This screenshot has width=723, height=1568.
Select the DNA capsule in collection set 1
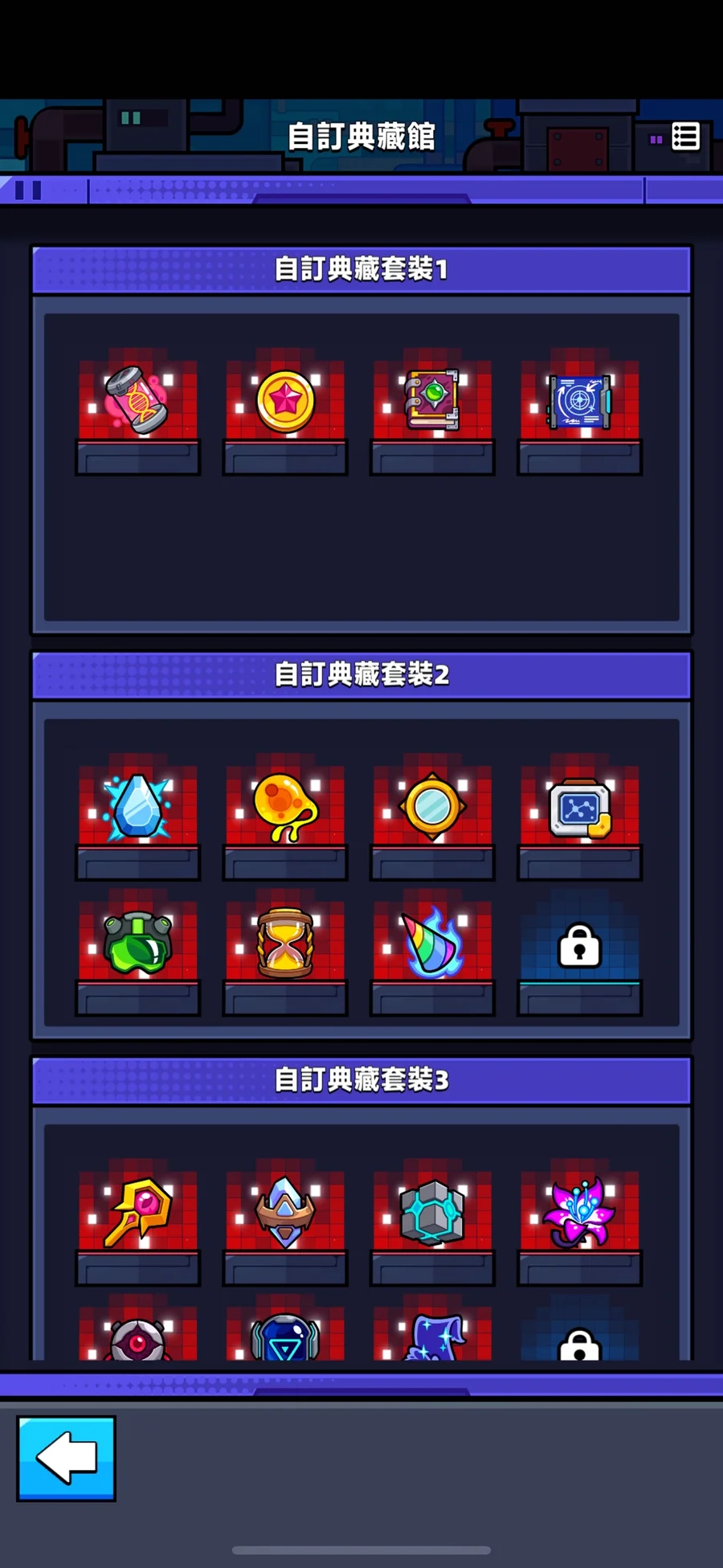click(x=137, y=400)
